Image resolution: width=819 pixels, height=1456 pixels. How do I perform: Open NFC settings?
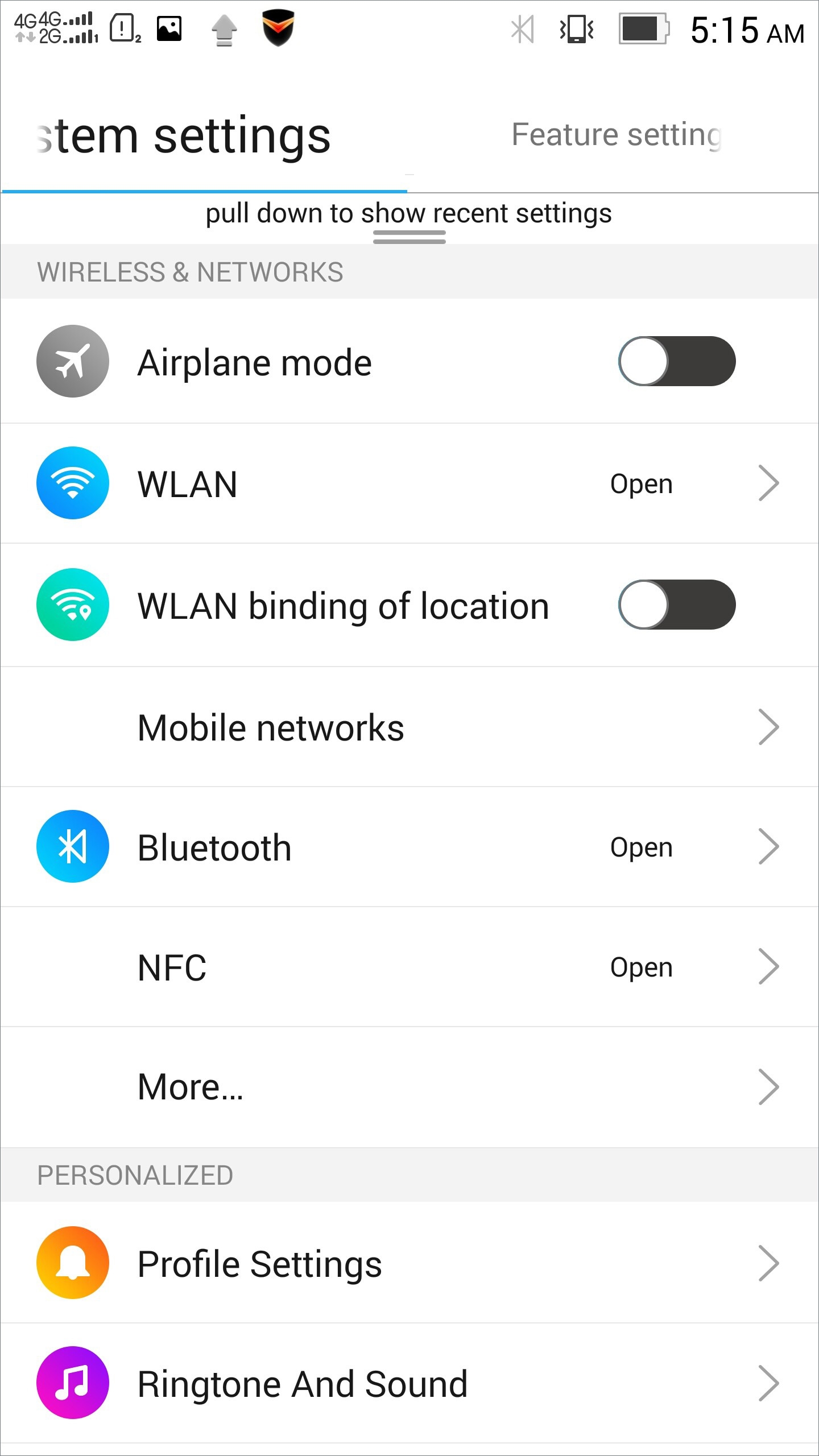click(x=409, y=967)
